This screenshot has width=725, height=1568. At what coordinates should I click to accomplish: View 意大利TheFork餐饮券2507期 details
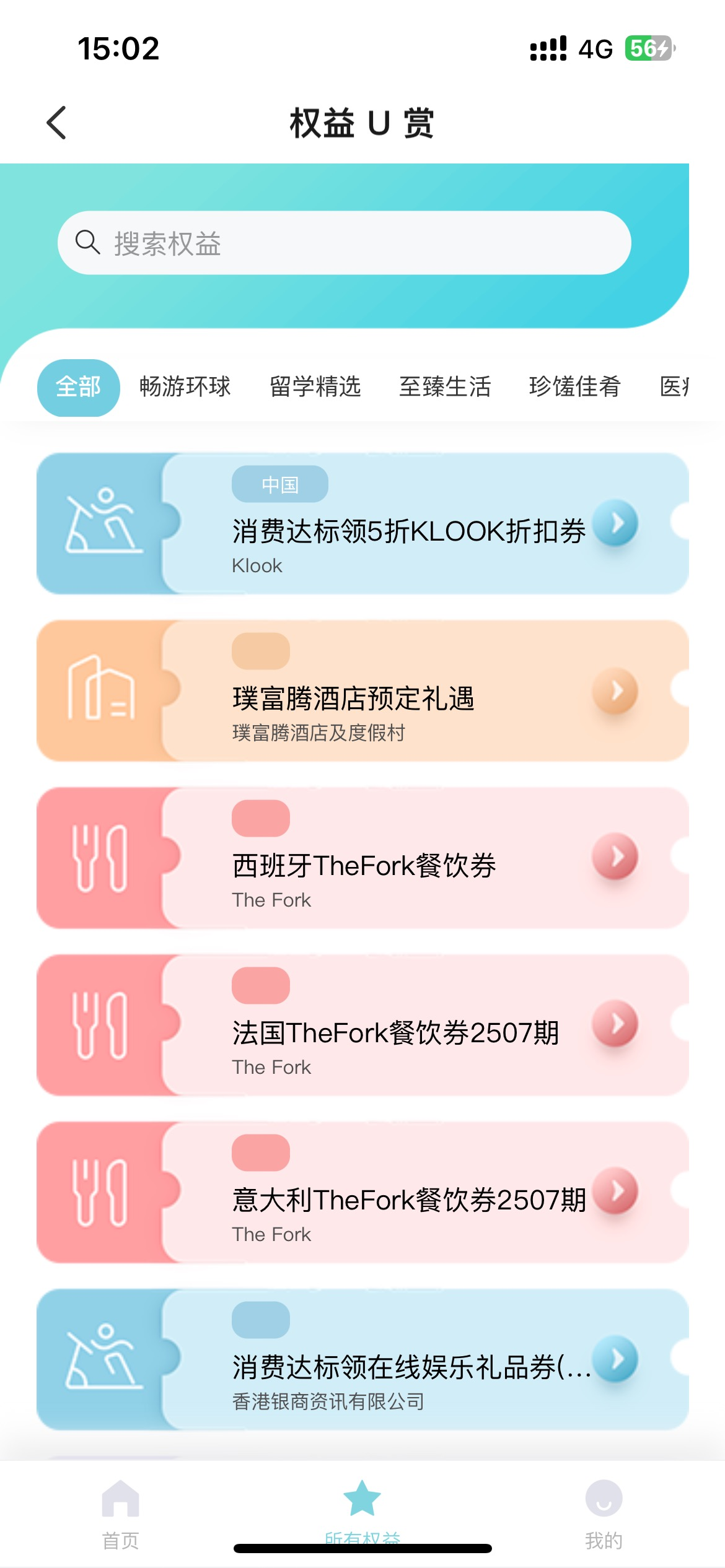tap(409, 1193)
